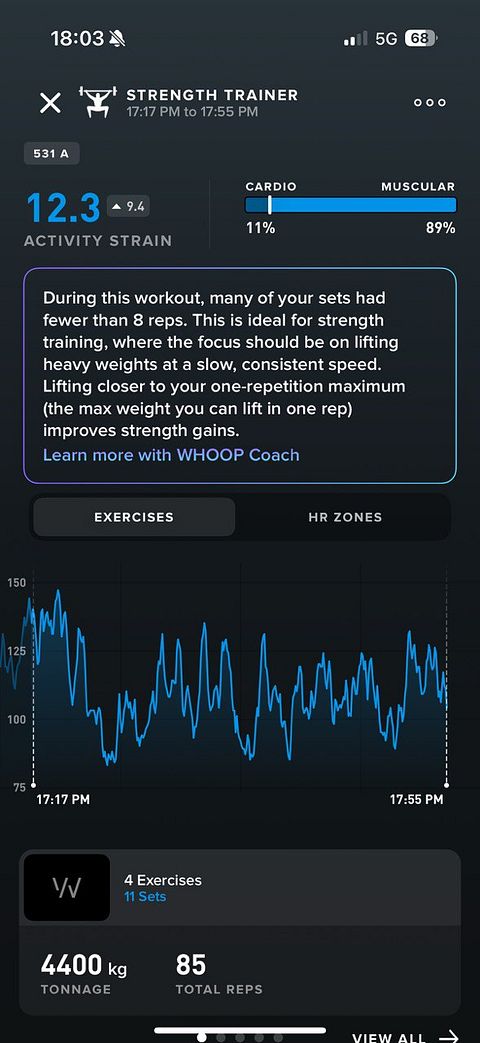Close the Strength Trainer activity screen
The width and height of the screenshot is (480, 1043).
(51, 103)
